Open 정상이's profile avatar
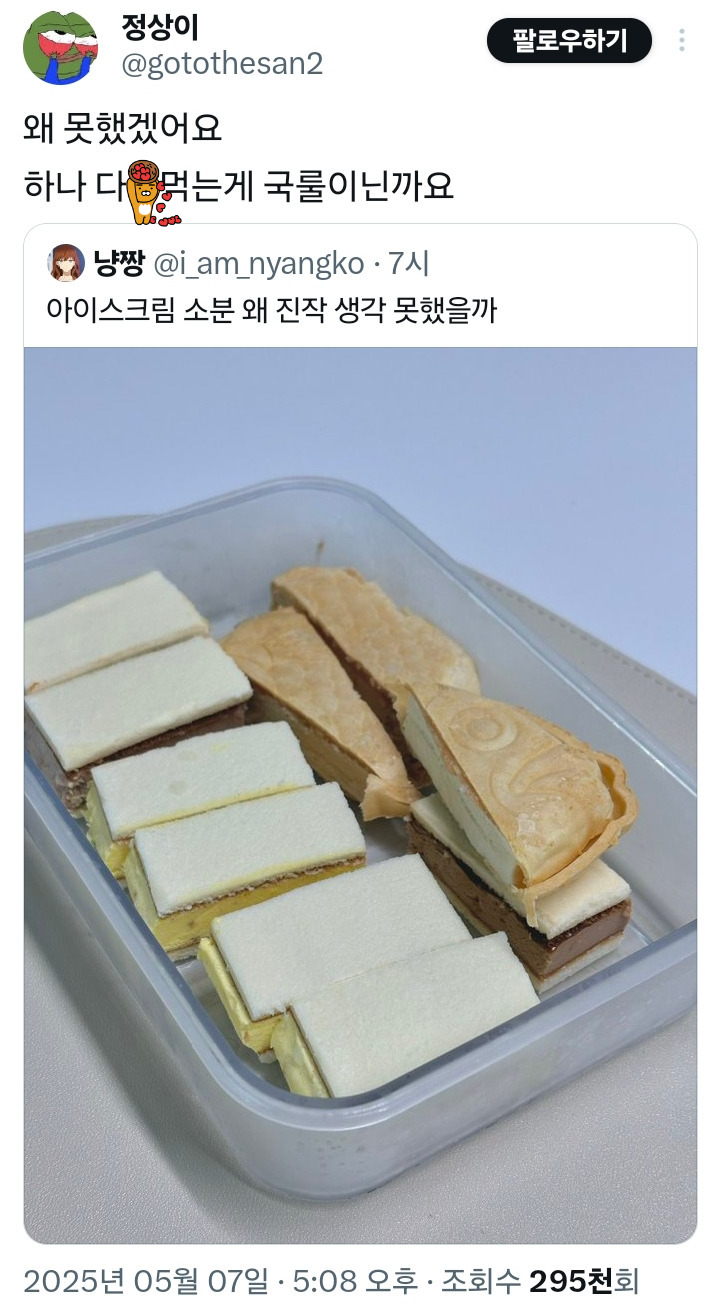Image resolution: width=720 pixels, height=1311 pixels. [61, 48]
